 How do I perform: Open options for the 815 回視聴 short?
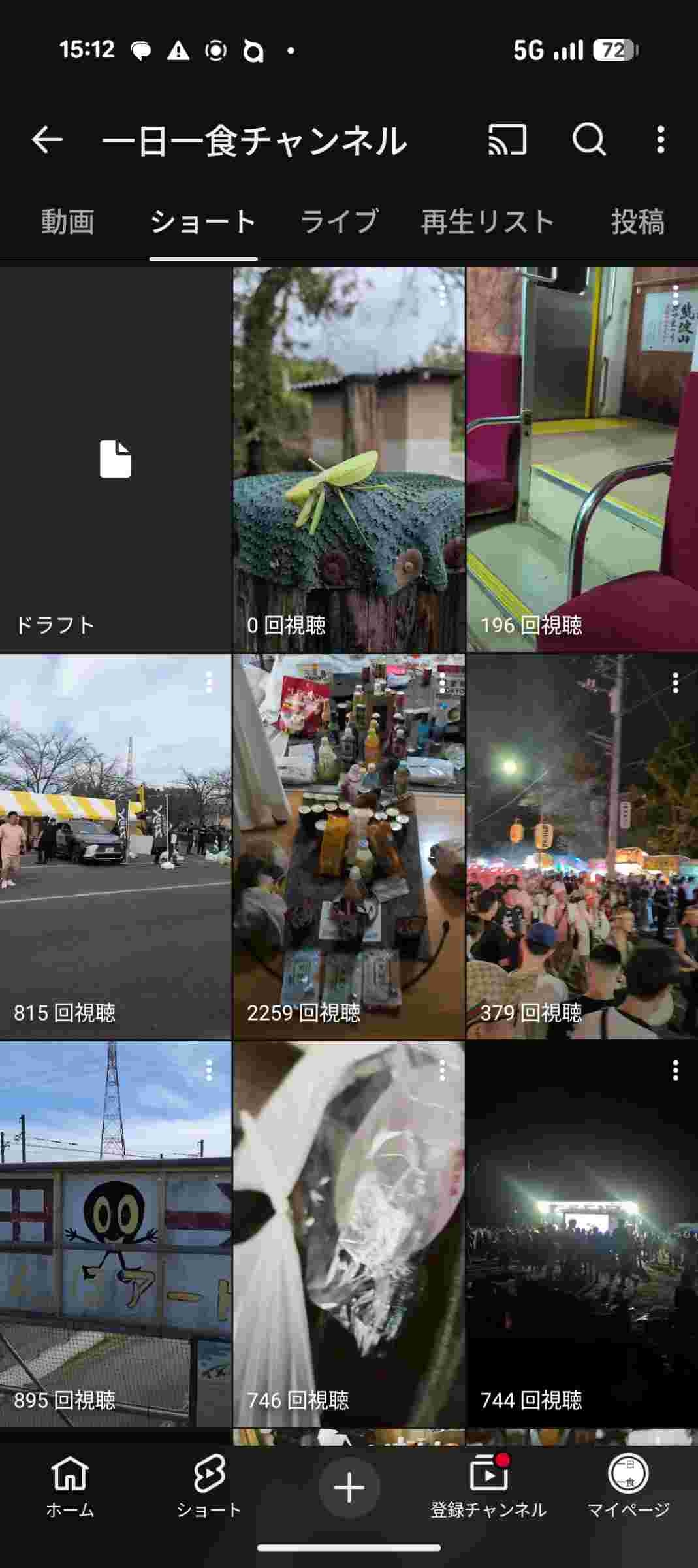pyautogui.click(x=209, y=683)
